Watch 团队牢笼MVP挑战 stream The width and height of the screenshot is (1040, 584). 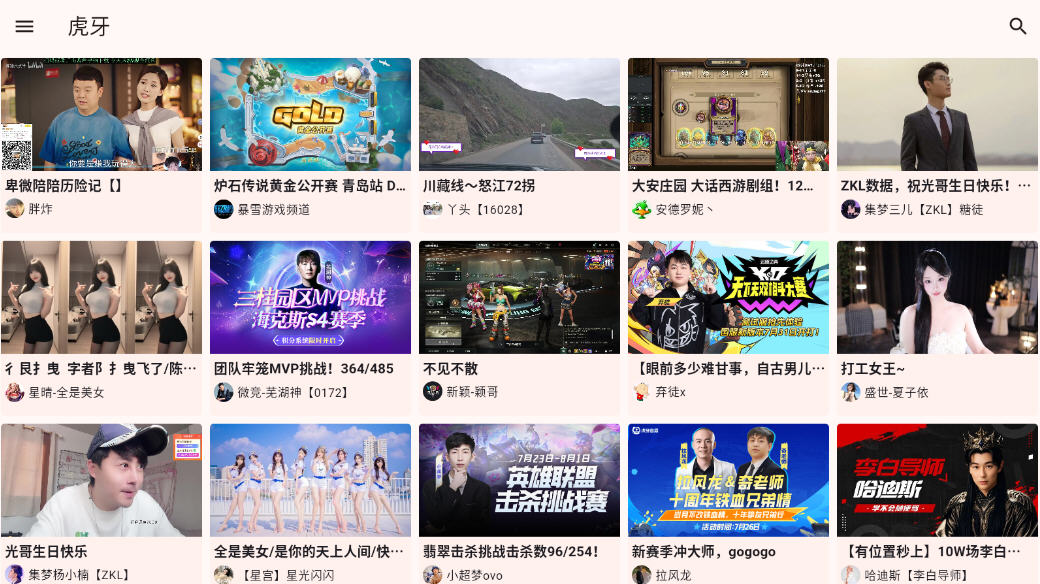[x=310, y=298]
